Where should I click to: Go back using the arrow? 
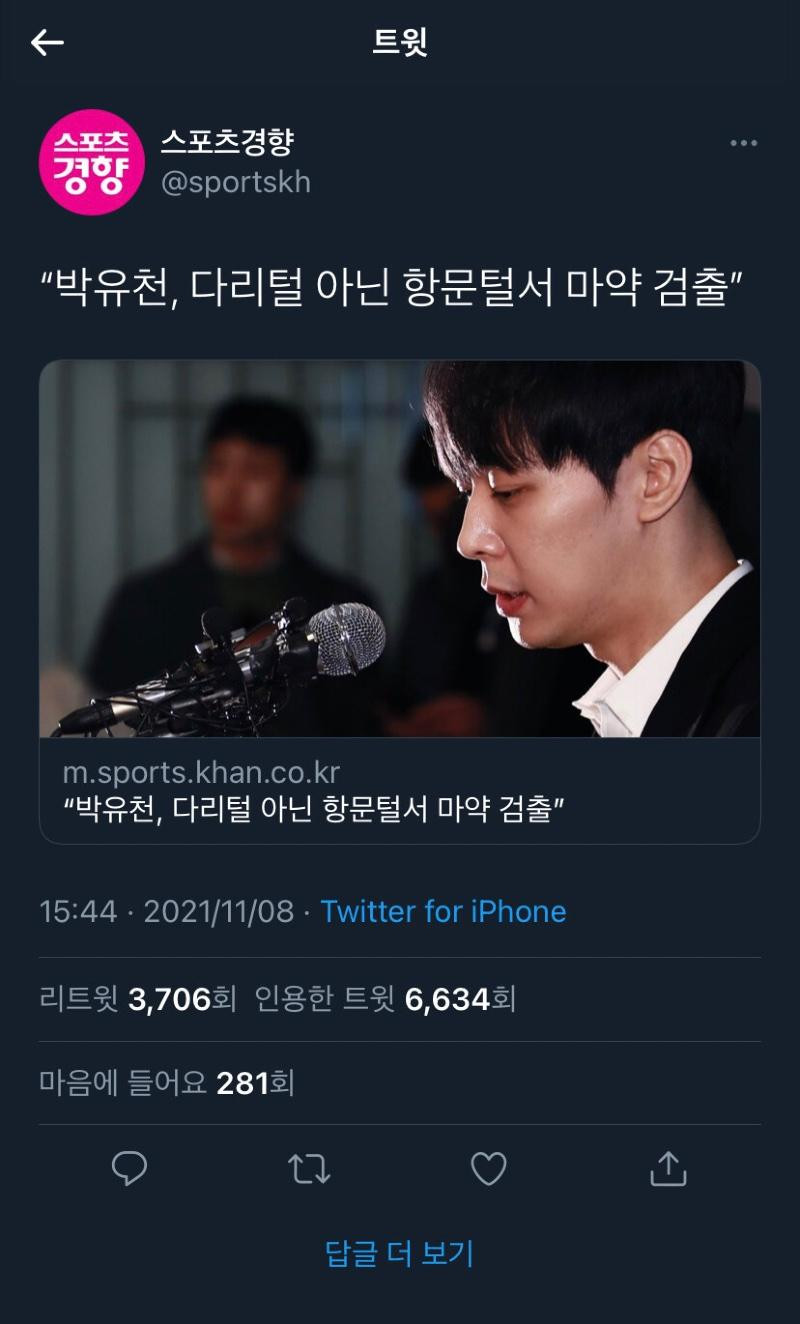pos(47,42)
